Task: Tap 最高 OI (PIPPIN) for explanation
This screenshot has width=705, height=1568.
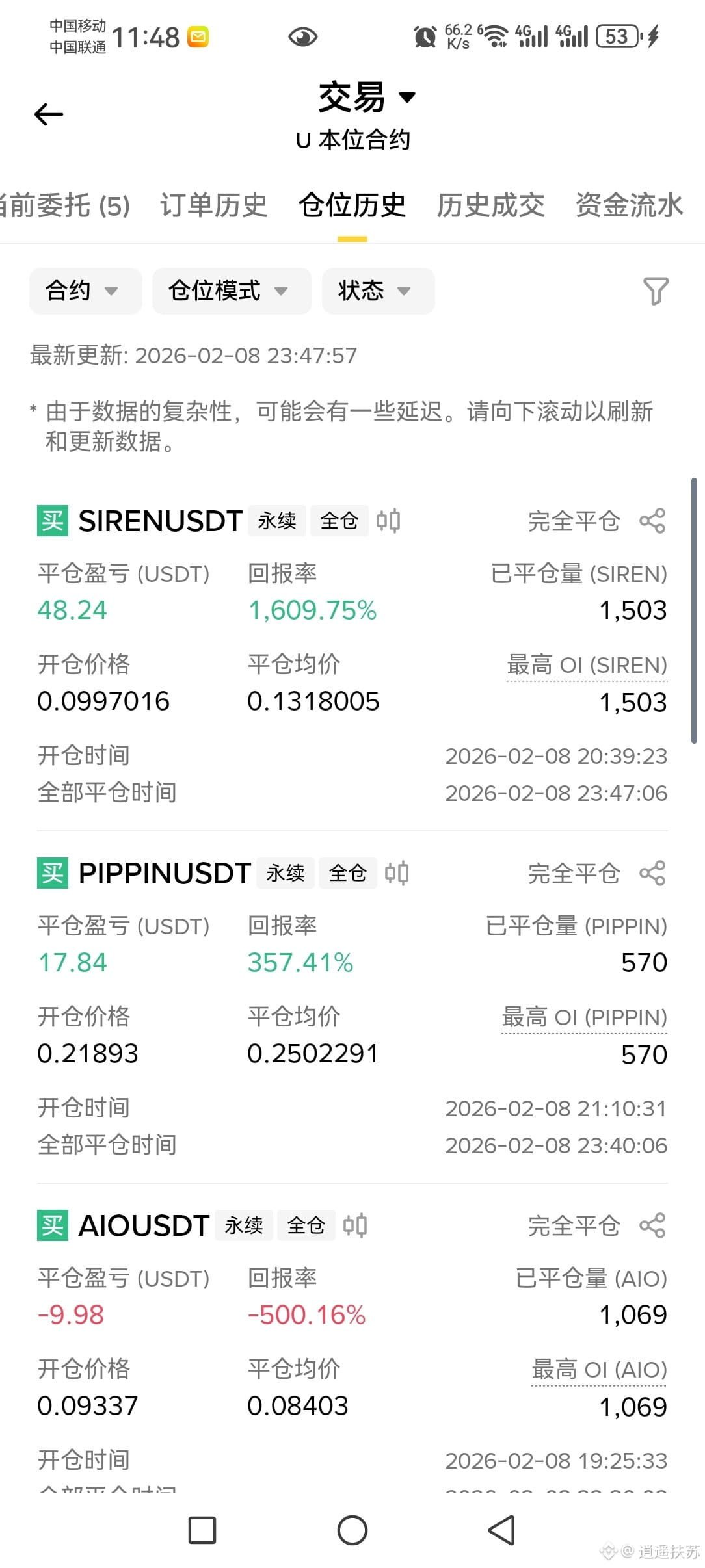Action: point(585,1017)
